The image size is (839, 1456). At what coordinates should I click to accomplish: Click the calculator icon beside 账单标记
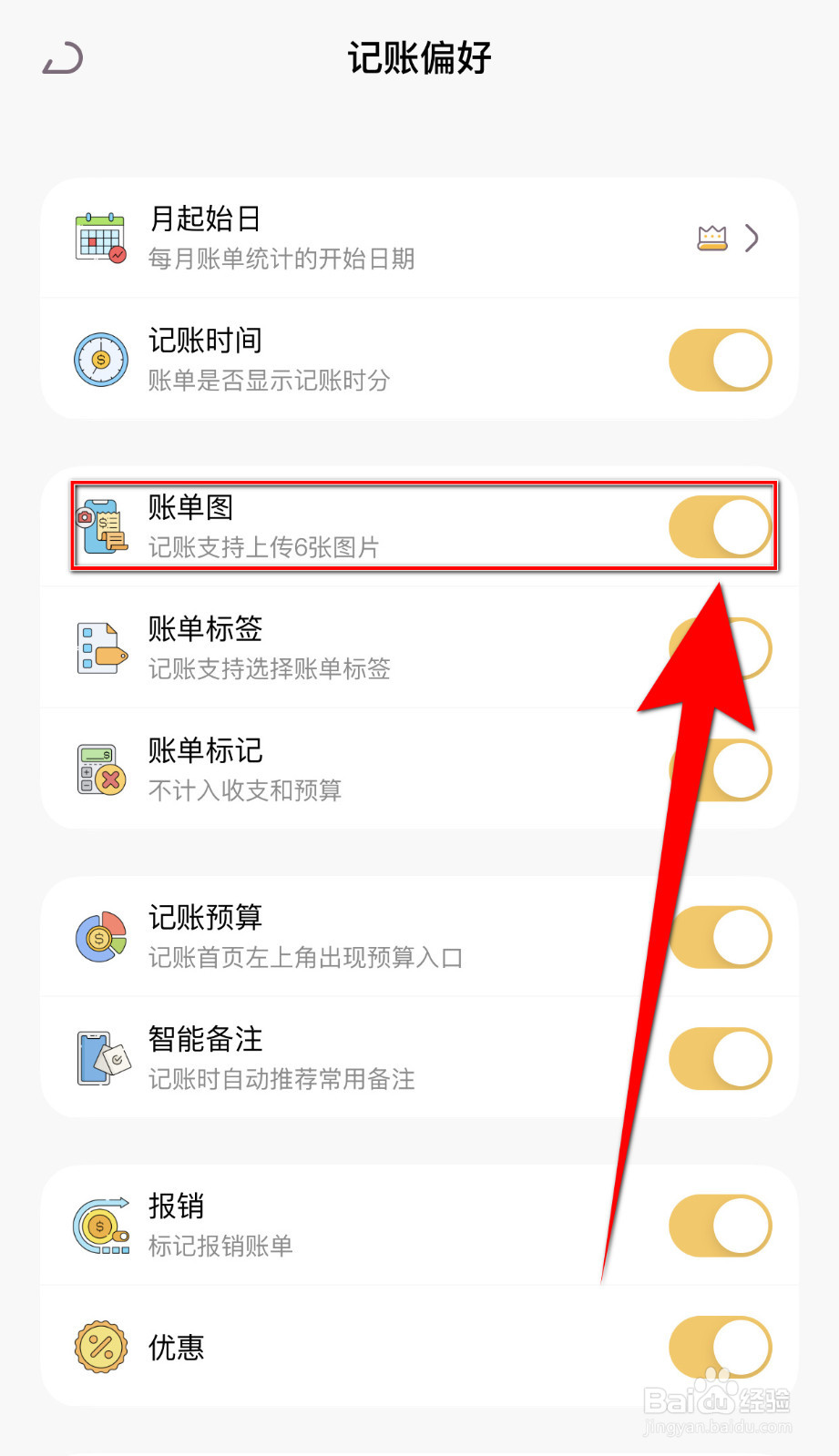coord(100,769)
